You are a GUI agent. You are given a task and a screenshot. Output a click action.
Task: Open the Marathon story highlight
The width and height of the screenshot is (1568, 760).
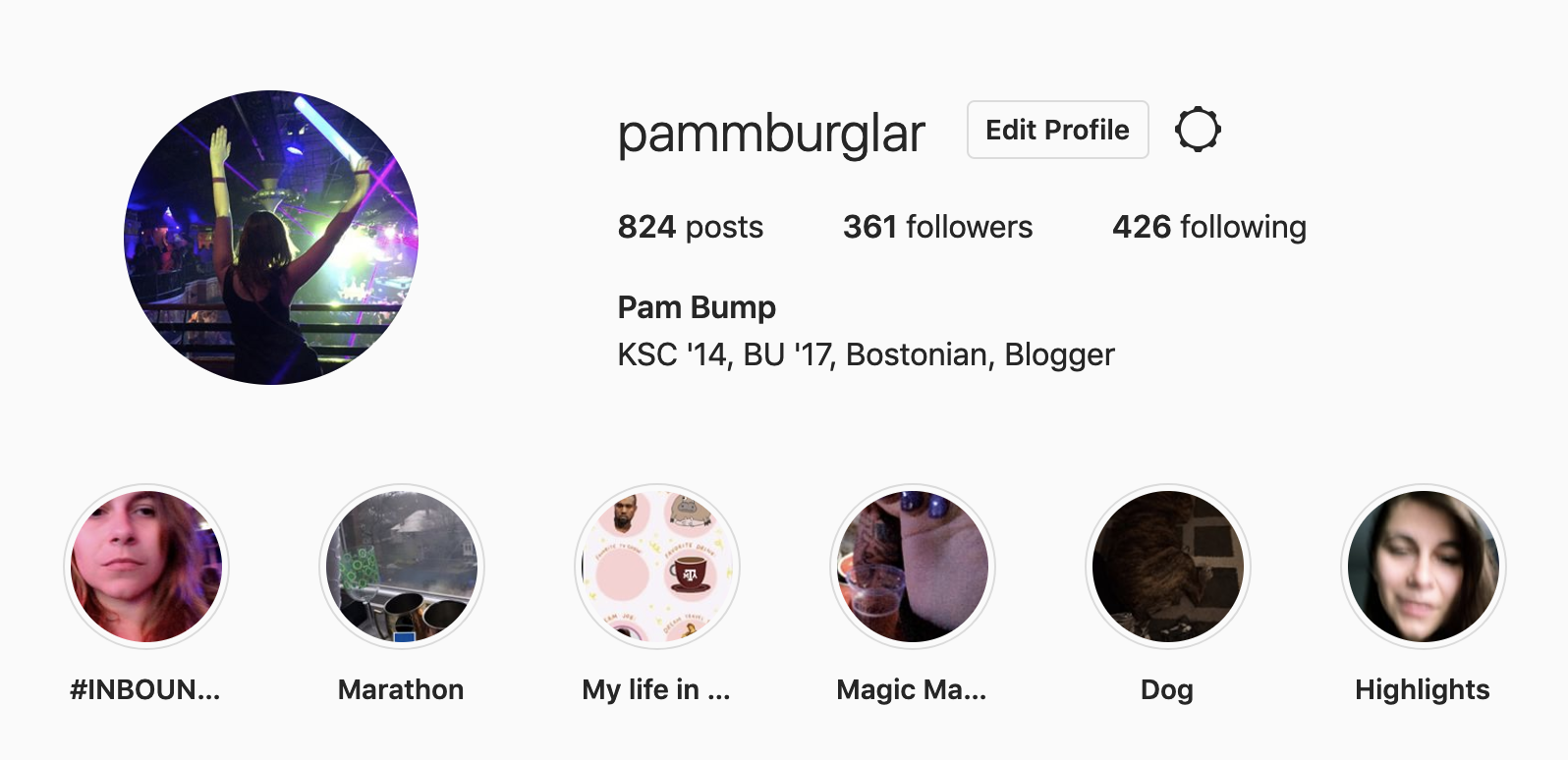tap(401, 567)
